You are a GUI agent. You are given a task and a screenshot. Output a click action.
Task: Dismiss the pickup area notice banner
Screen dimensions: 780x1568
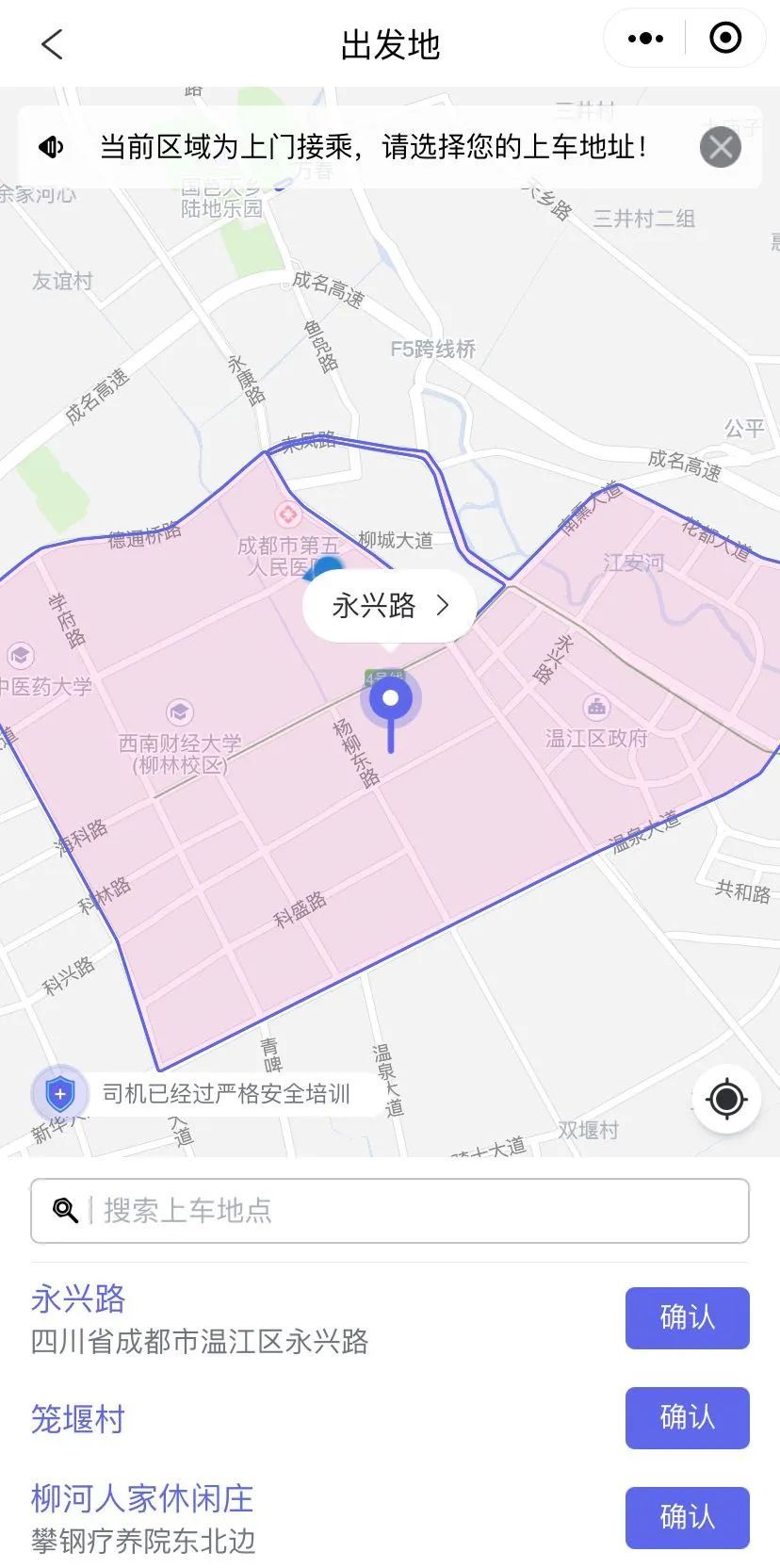[x=721, y=148]
